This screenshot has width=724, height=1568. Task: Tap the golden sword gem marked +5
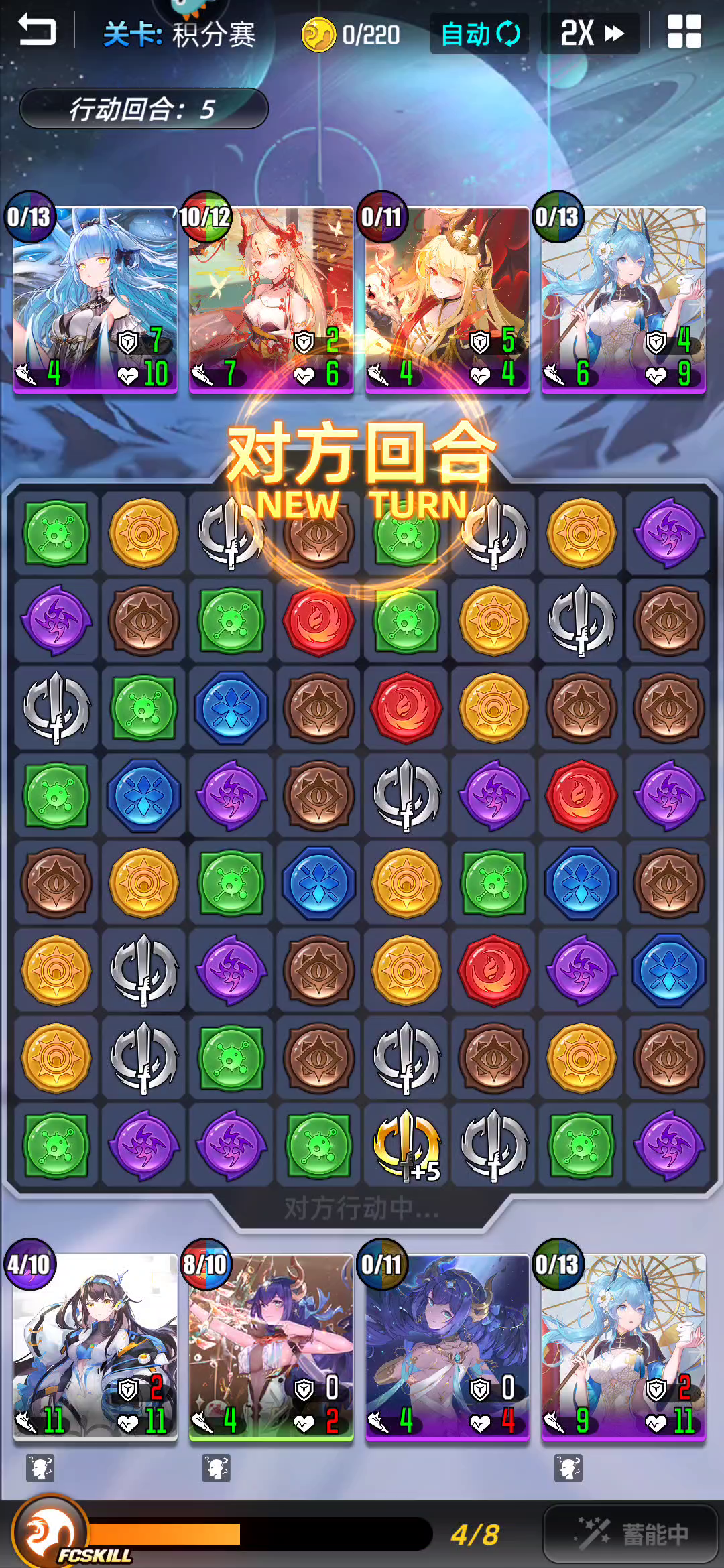tap(406, 1145)
